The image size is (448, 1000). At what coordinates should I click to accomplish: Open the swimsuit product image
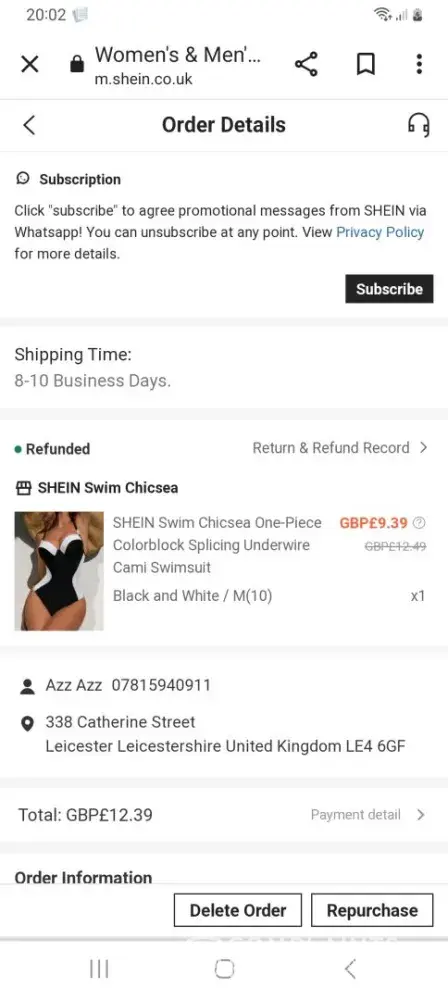pyautogui.click(x=59, y=571)
